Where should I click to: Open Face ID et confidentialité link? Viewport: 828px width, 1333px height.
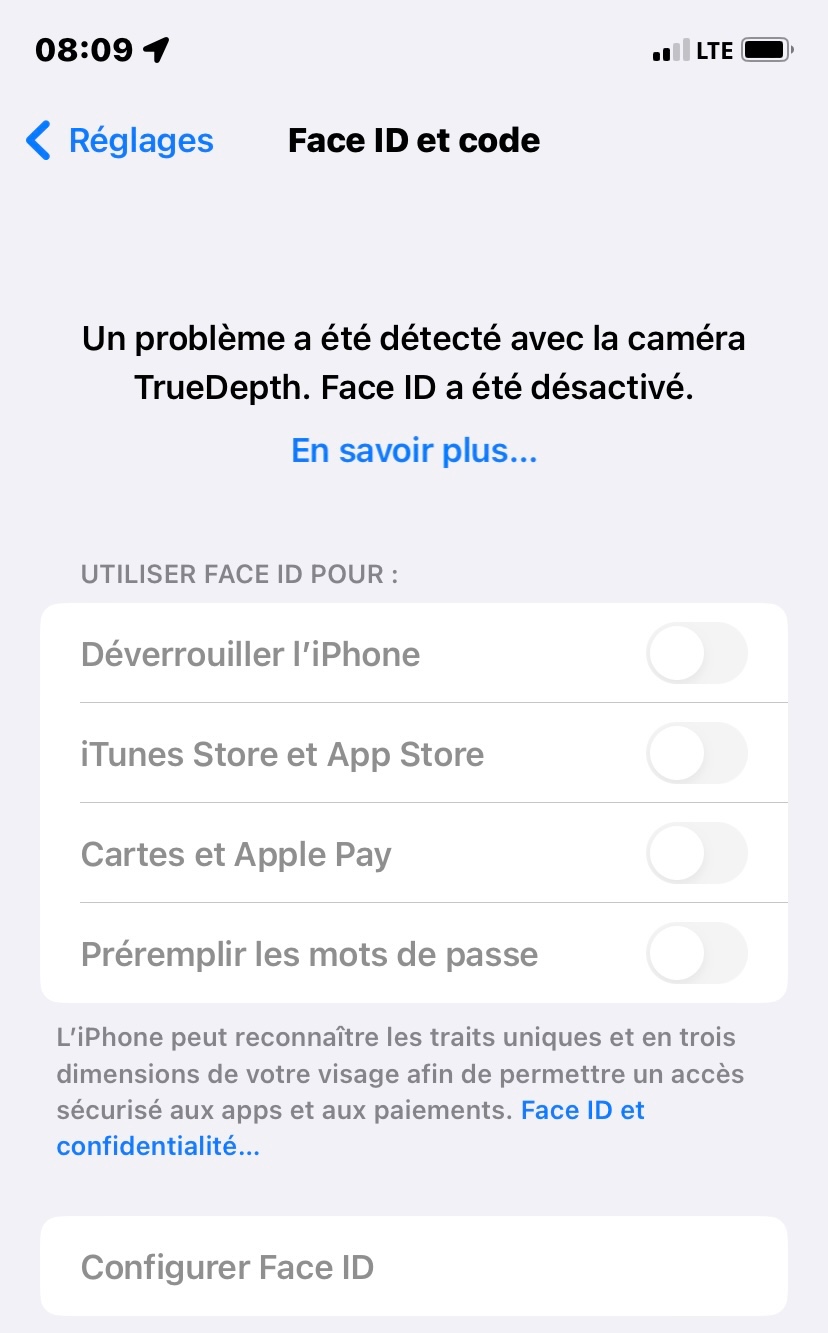point(582,1110)
